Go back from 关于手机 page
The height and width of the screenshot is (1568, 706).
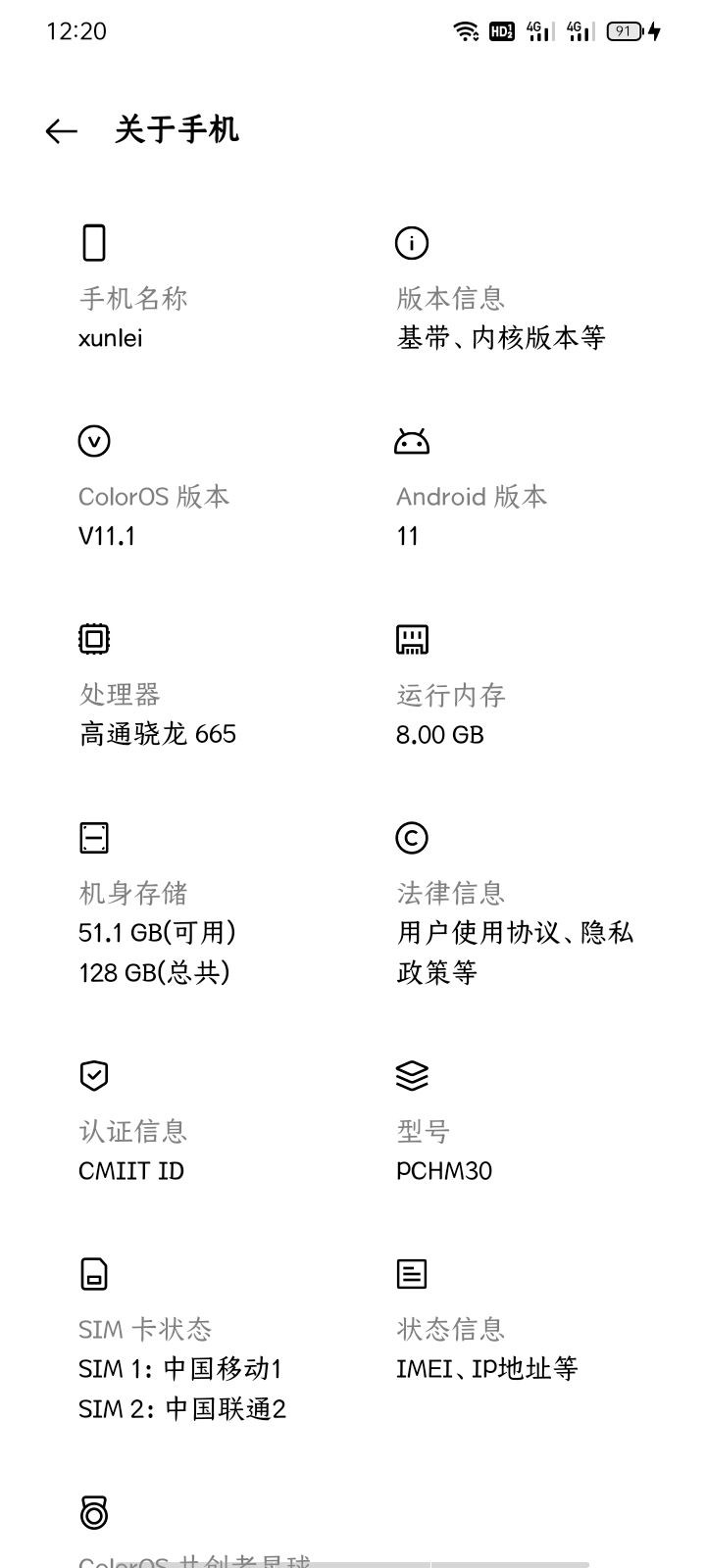(x=61, y=130)
